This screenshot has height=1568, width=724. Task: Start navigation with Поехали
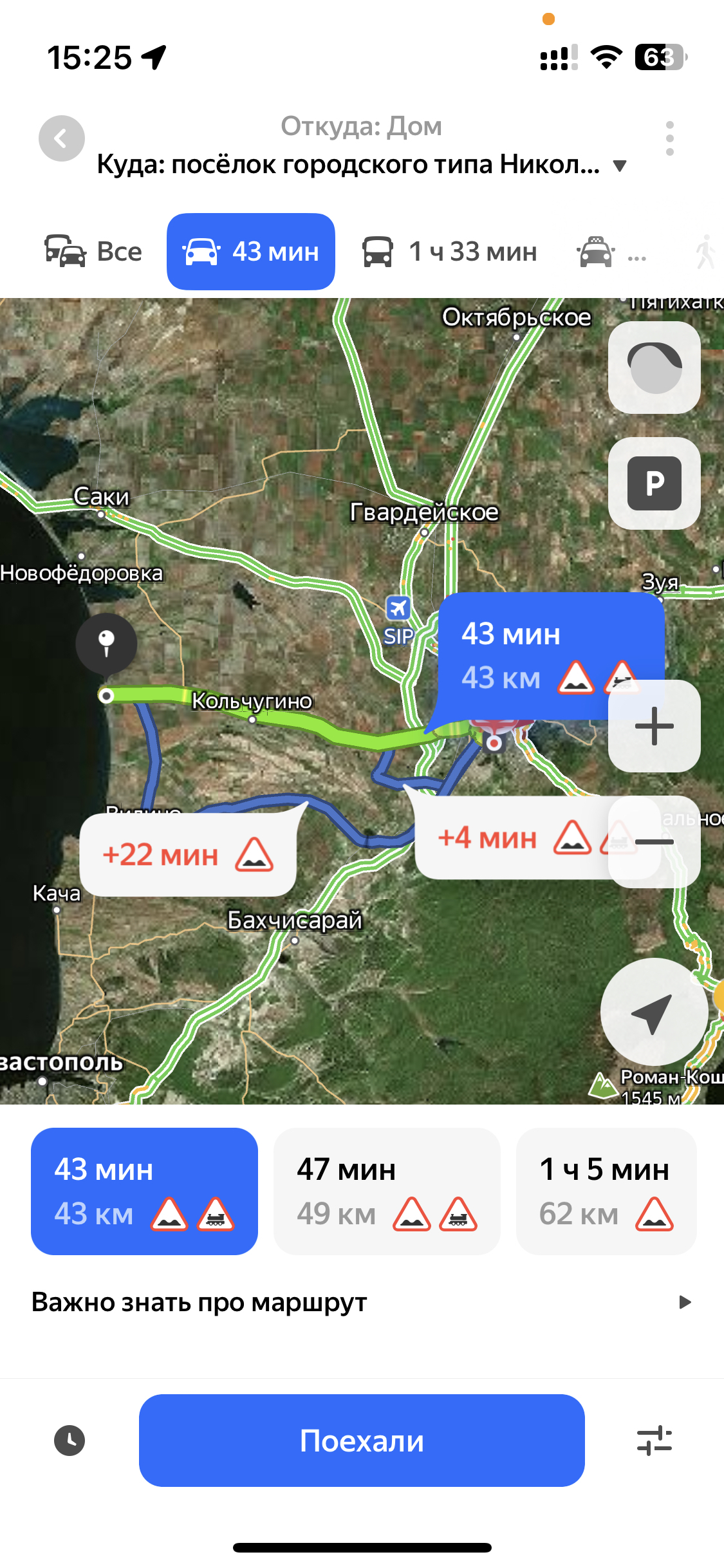click(362, 1441)
